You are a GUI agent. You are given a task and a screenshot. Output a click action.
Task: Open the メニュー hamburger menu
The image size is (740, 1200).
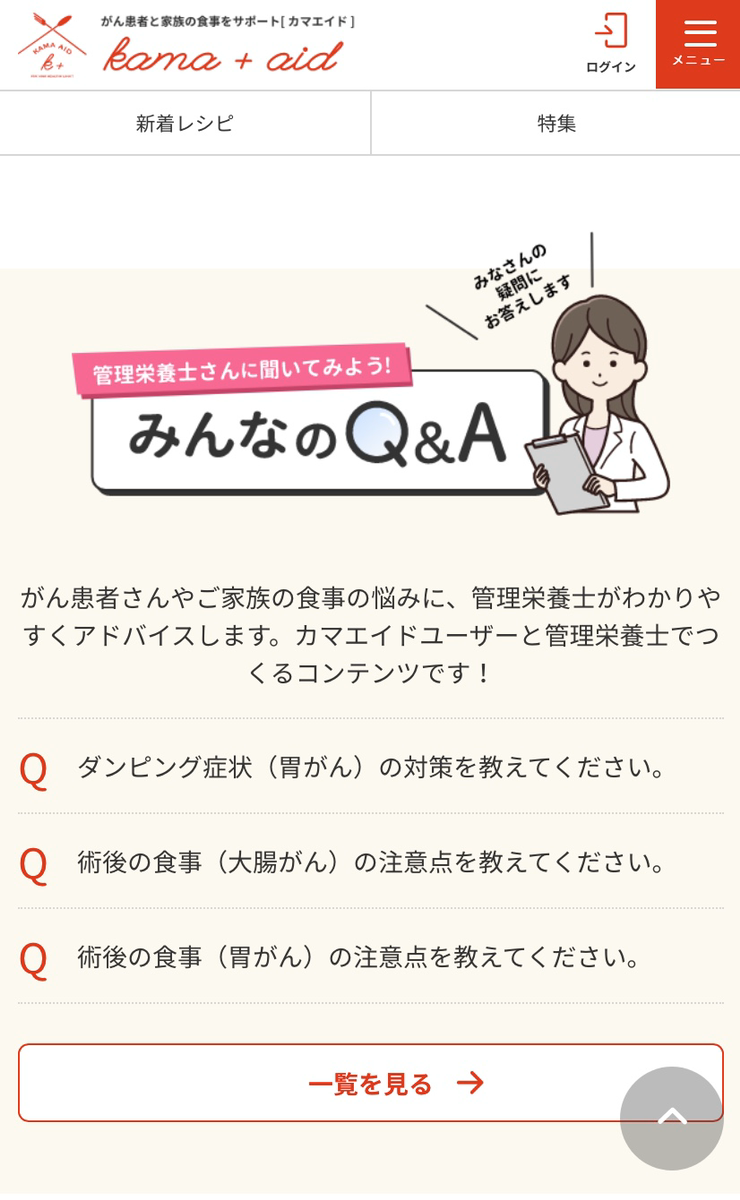click(x=698, y=44)
